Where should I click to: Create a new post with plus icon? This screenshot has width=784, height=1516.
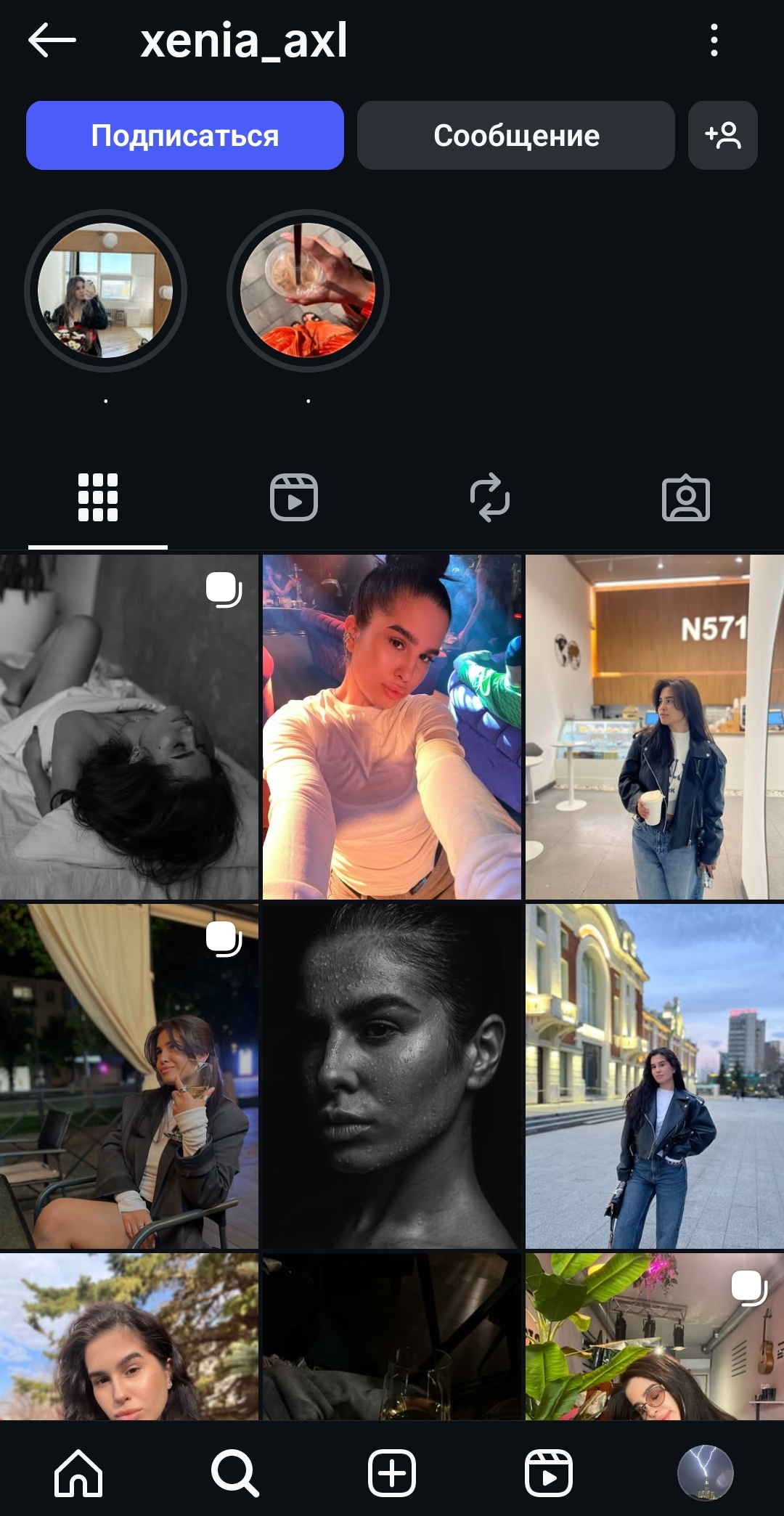click(x=392, y=1474)
